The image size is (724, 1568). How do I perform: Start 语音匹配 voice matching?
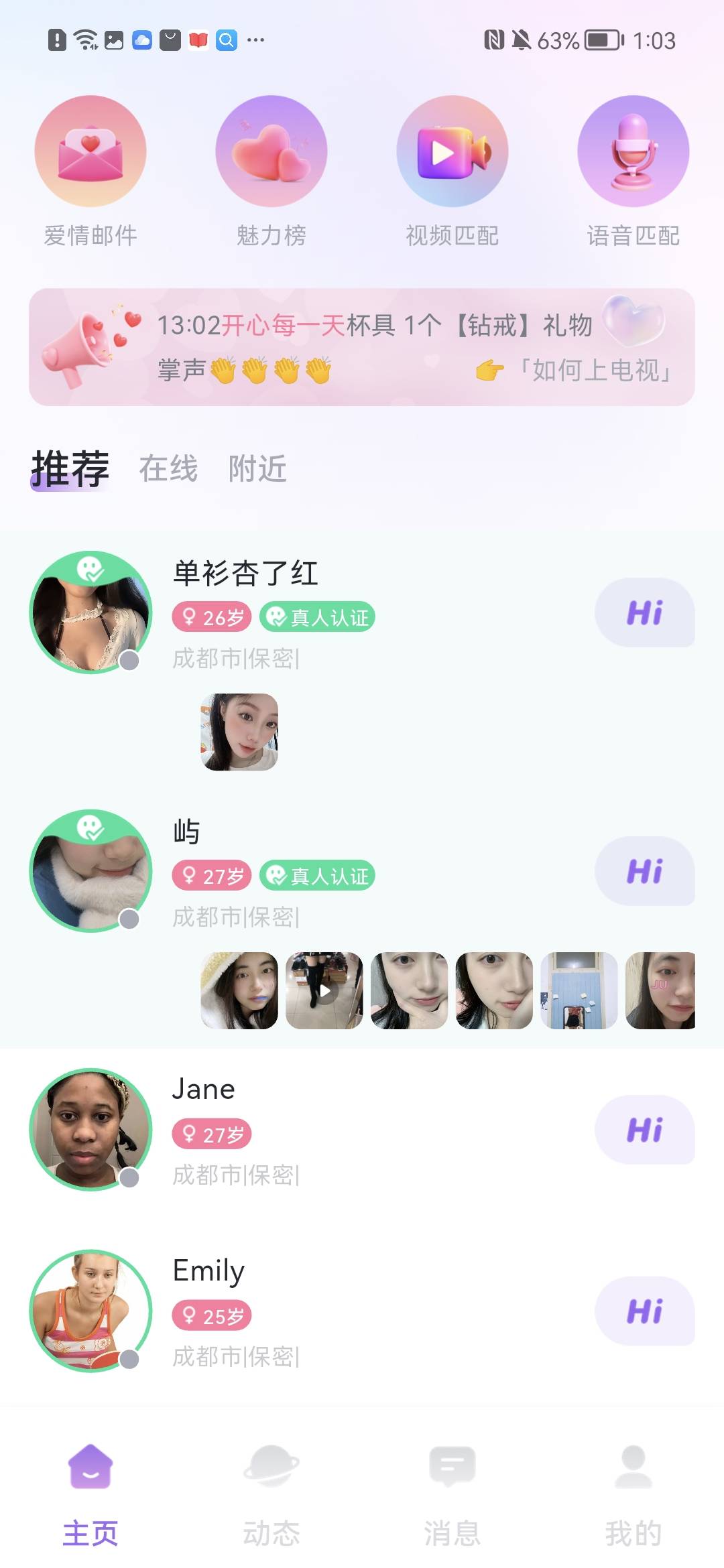633,151
